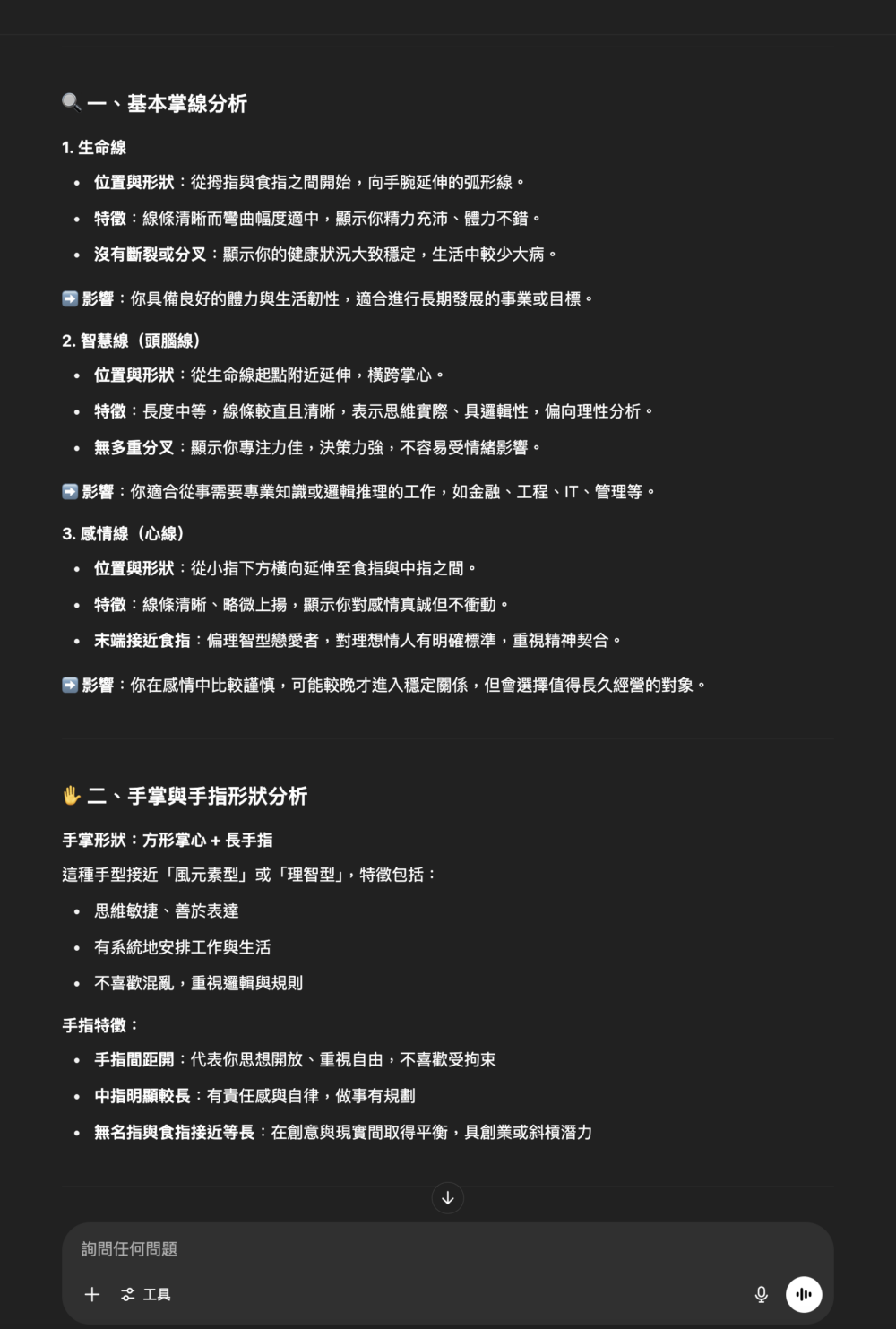The height and width of the screenshot is (1329, 896).
Task: Click the 手掌形狀：方形掌心 + 長手指 line
Action: pos(168,840)
